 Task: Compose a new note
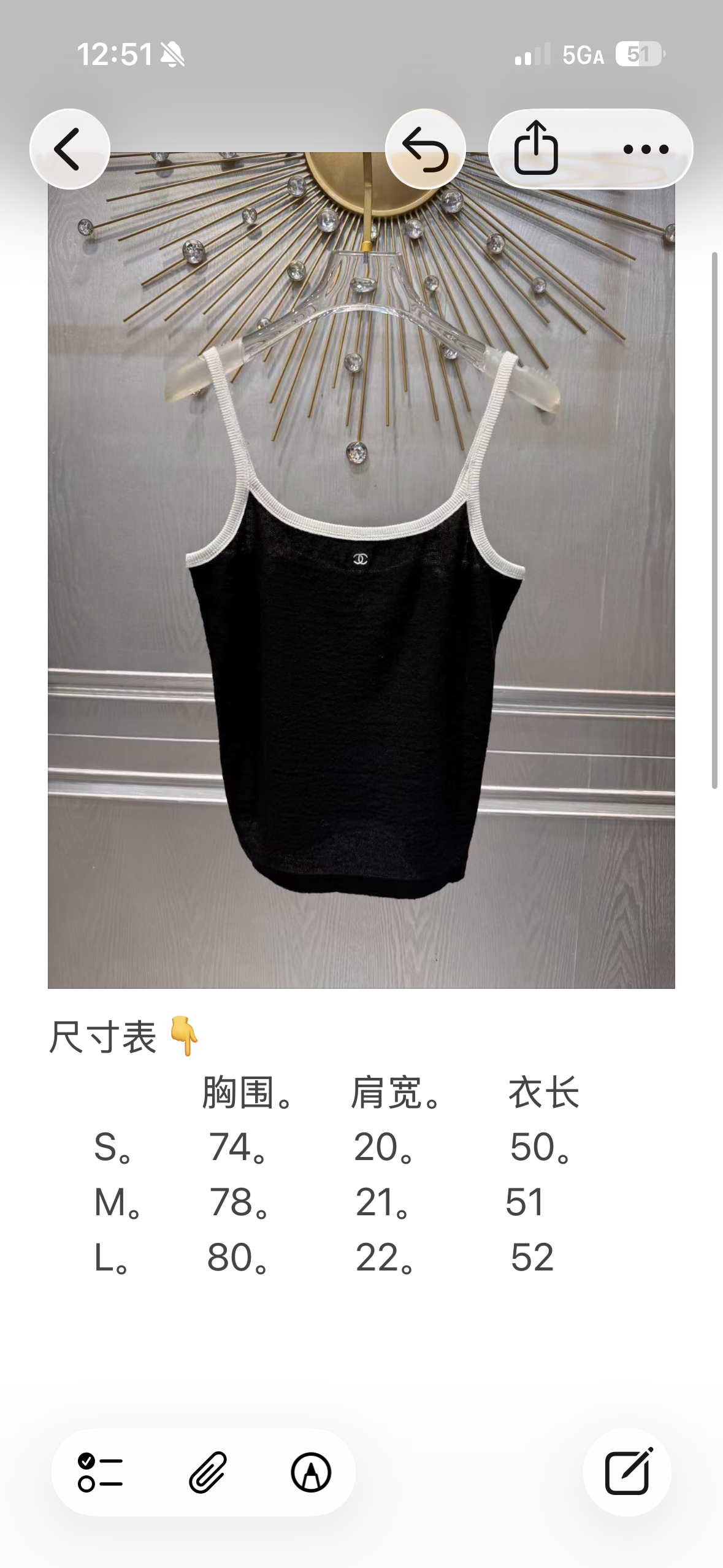(x=627, y=1472)
